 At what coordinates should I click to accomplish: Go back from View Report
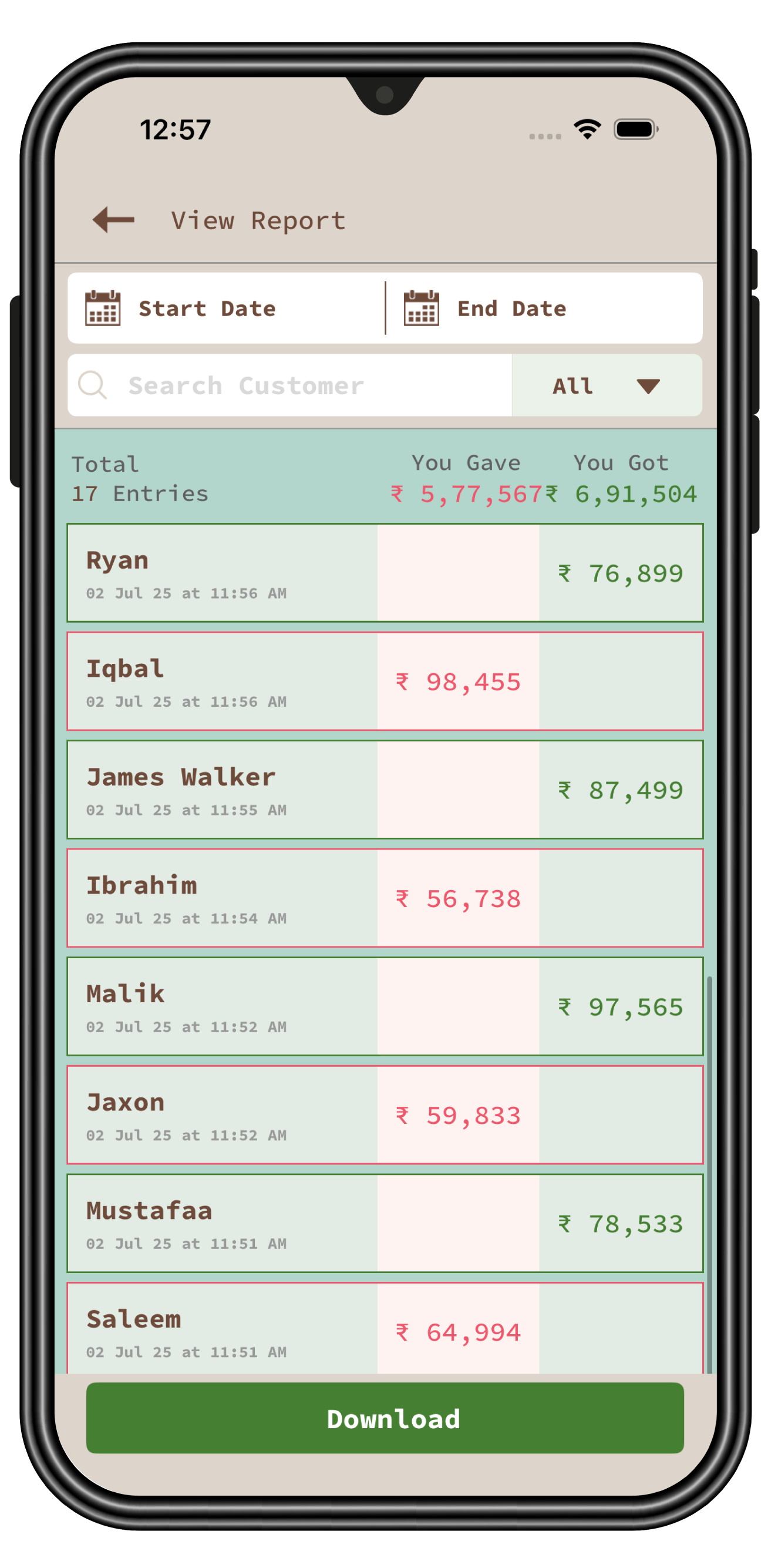click(x=114, y=220)
